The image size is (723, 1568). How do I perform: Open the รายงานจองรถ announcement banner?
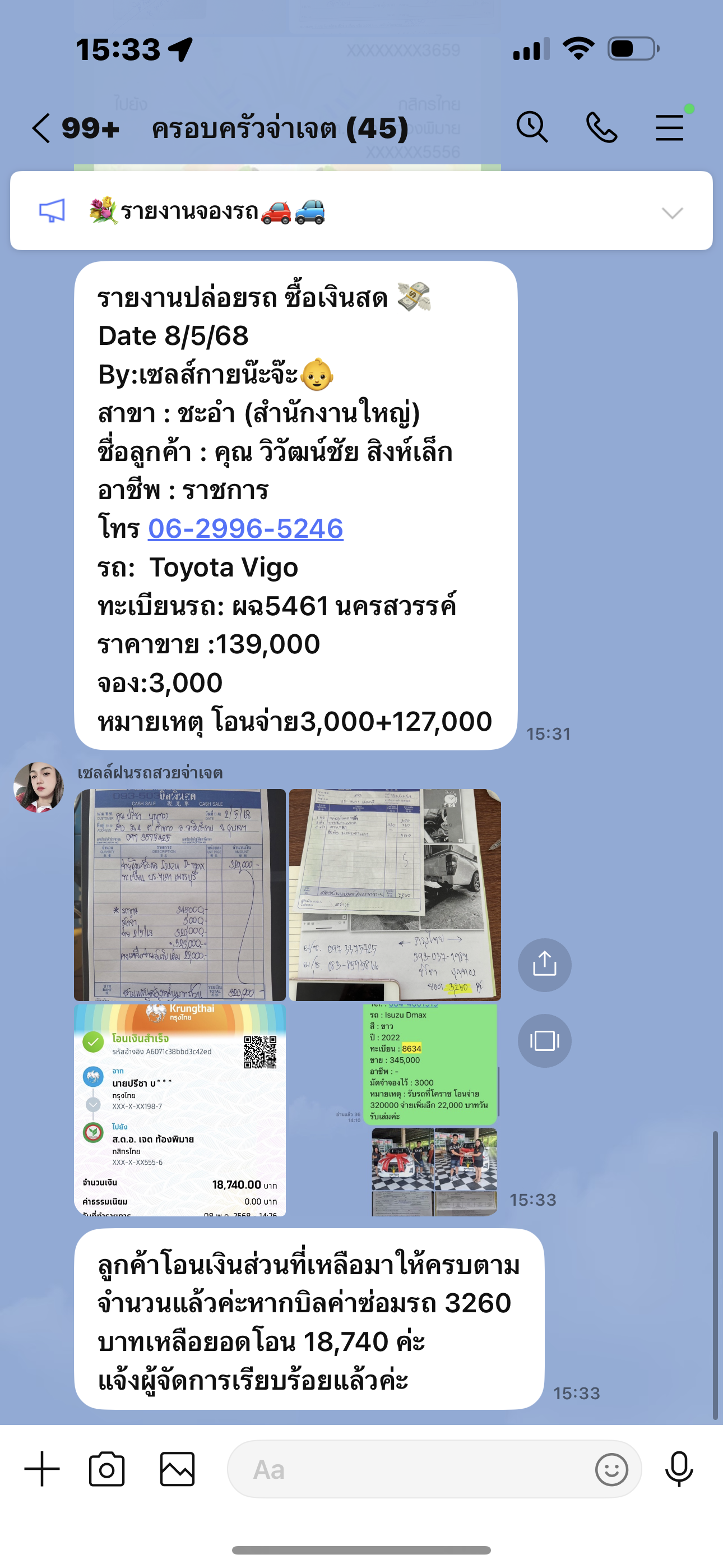pos(361,211)
